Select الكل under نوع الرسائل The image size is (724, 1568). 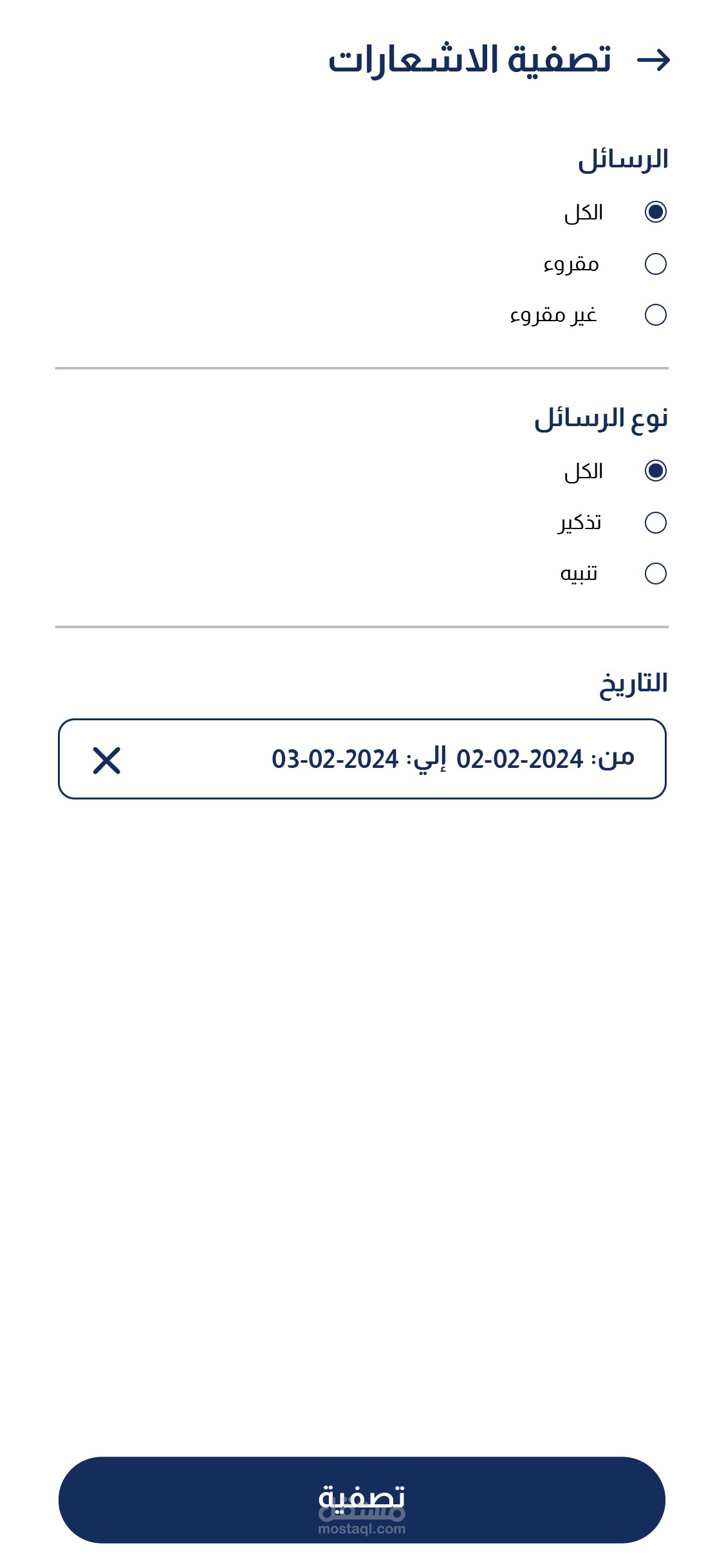click(x=655, y=471)
